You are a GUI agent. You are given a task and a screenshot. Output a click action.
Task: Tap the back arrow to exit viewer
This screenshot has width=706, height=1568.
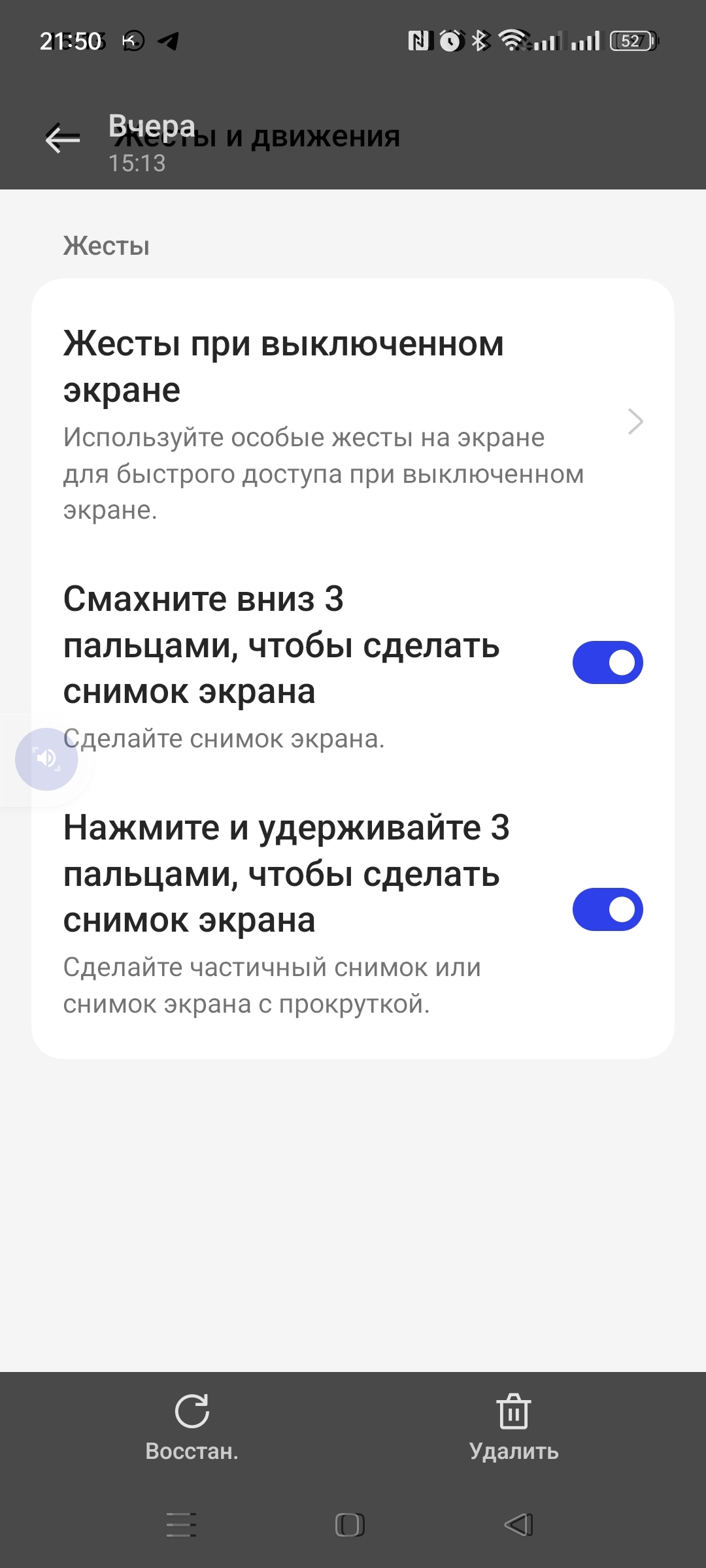[61, 139]
